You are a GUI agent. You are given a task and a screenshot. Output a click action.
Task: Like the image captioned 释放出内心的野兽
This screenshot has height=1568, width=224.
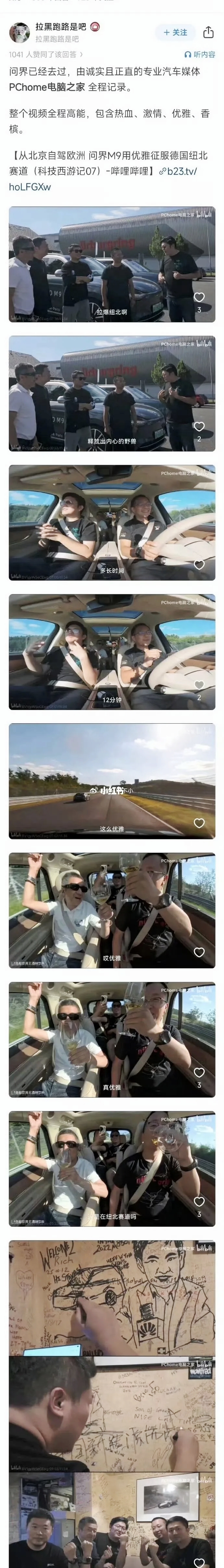199,427
